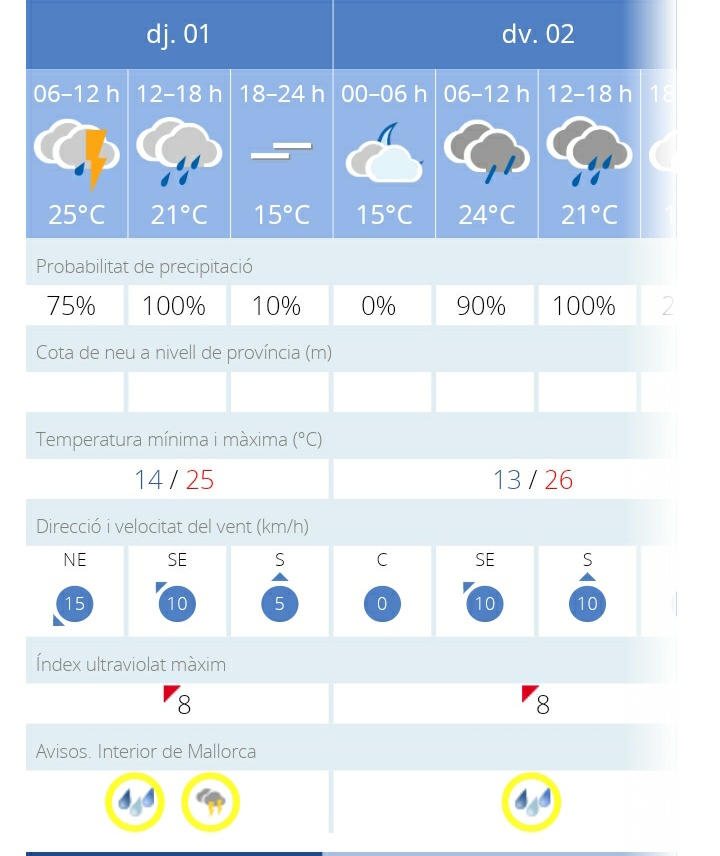
Task: Open the rain warning for dv. 02
Action: [531, 802]
